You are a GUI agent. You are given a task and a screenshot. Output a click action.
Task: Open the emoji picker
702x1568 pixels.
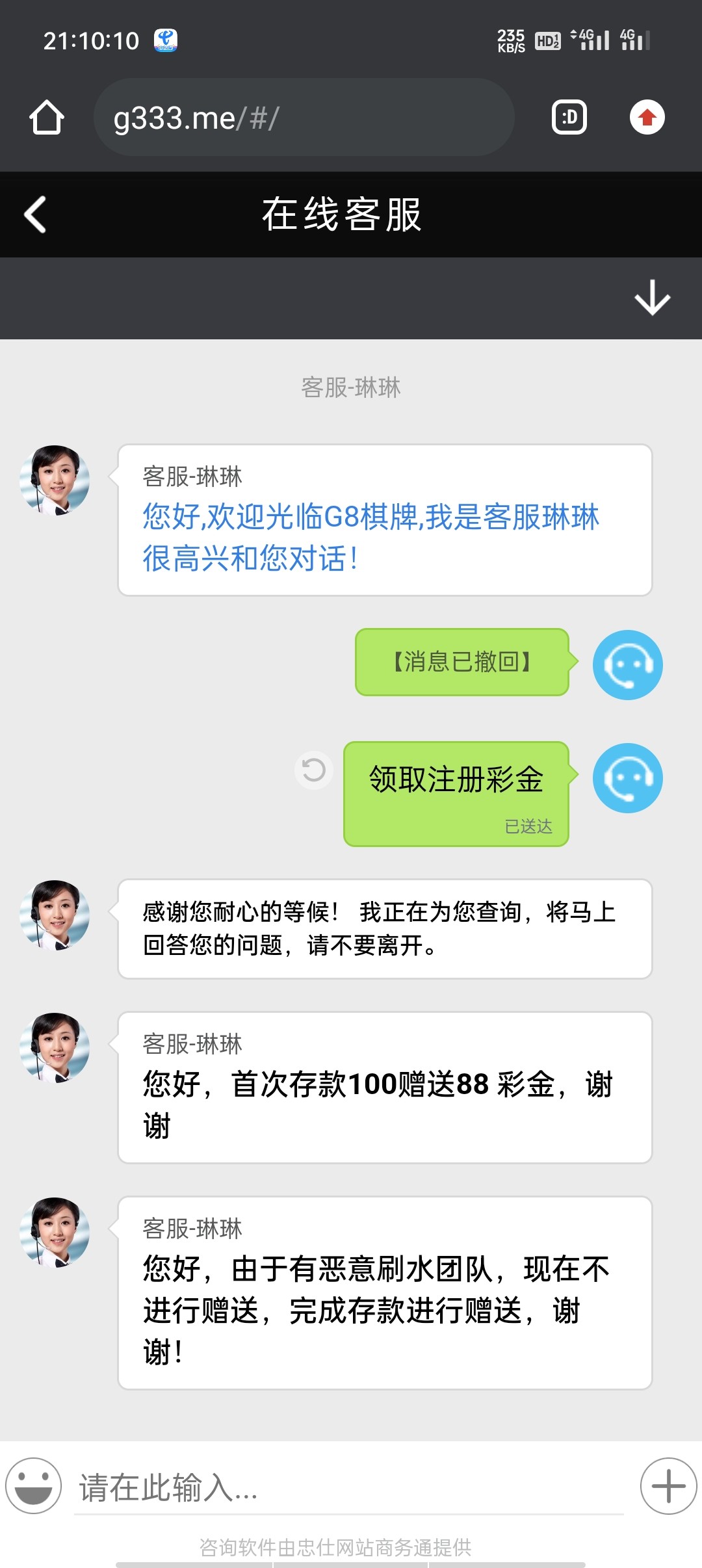pyautogui.click(x=34, y=1485)
